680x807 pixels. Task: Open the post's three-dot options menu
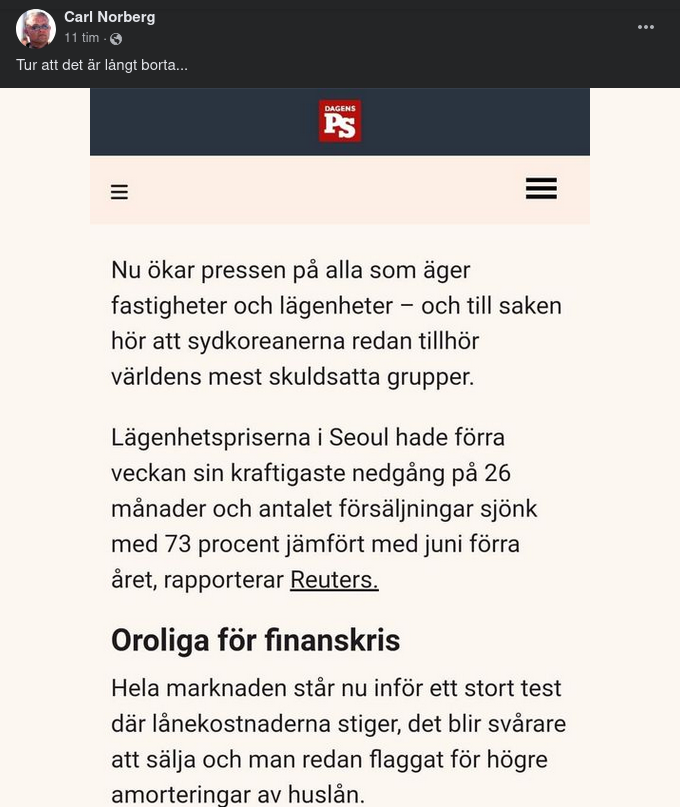coord(646,27)
